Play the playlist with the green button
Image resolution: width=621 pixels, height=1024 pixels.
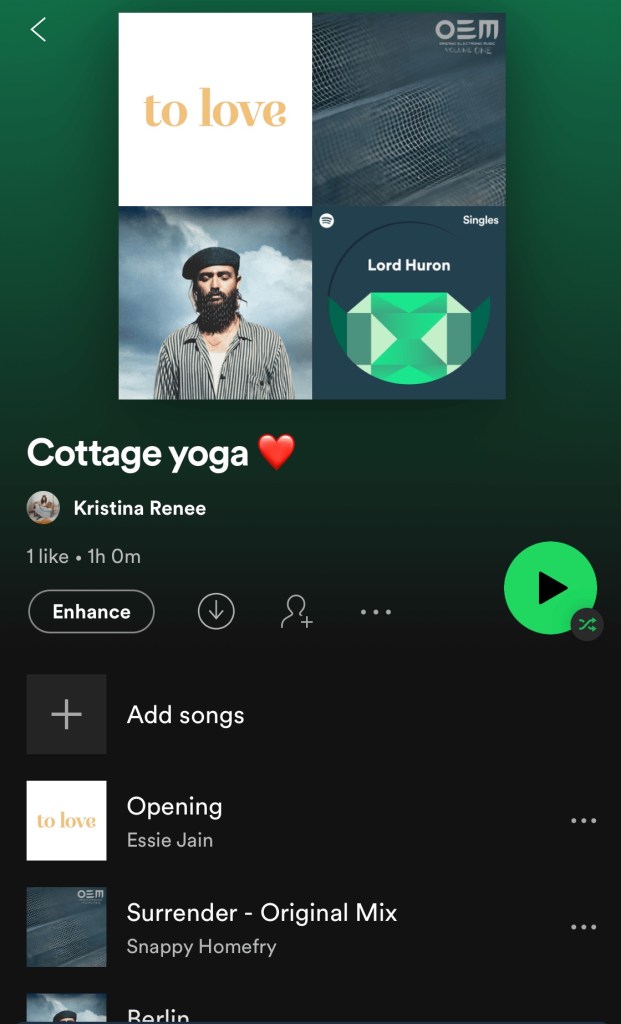pos(549,588)
